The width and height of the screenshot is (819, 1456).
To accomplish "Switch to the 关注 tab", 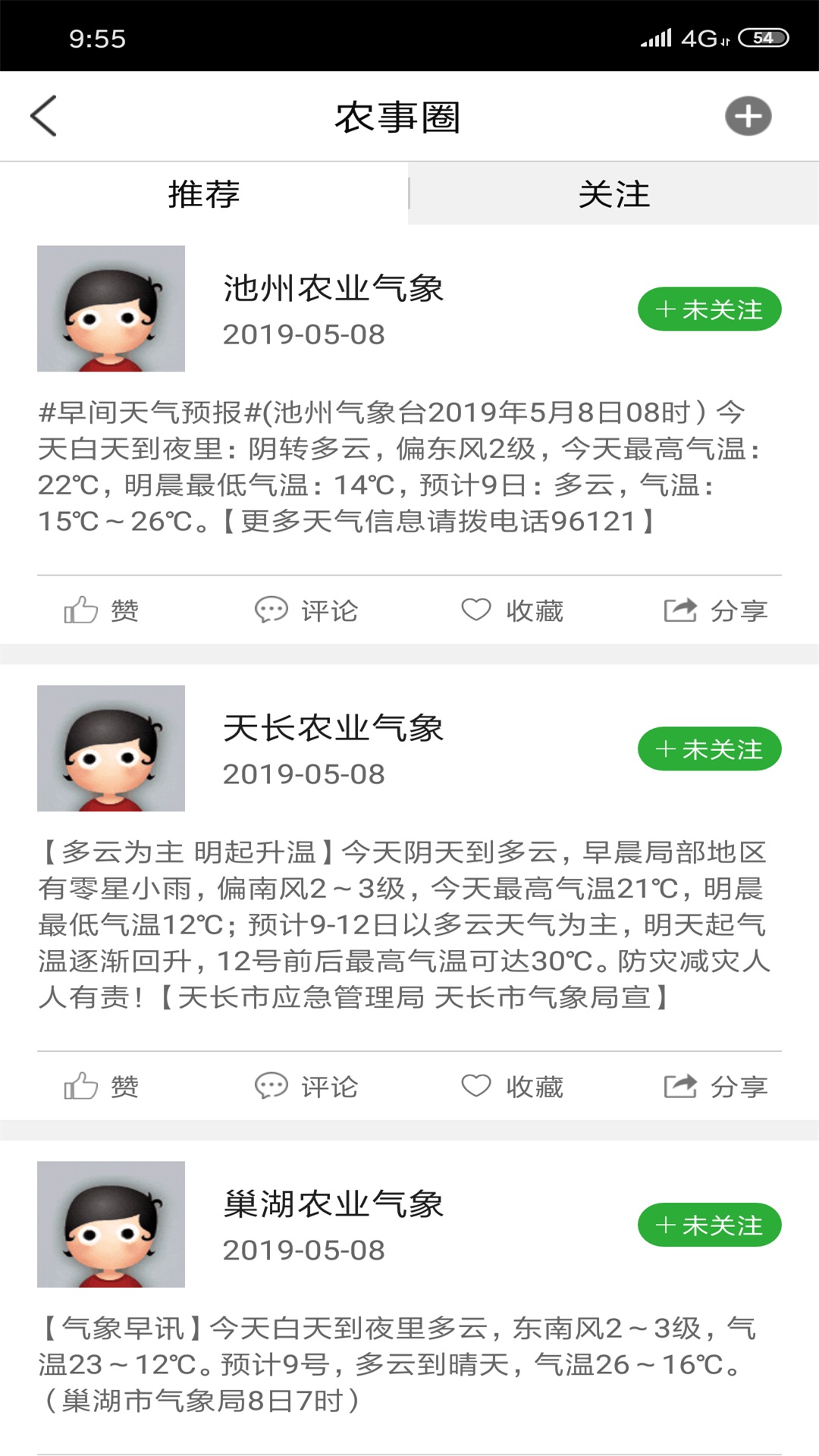I will tap(613, 195).
